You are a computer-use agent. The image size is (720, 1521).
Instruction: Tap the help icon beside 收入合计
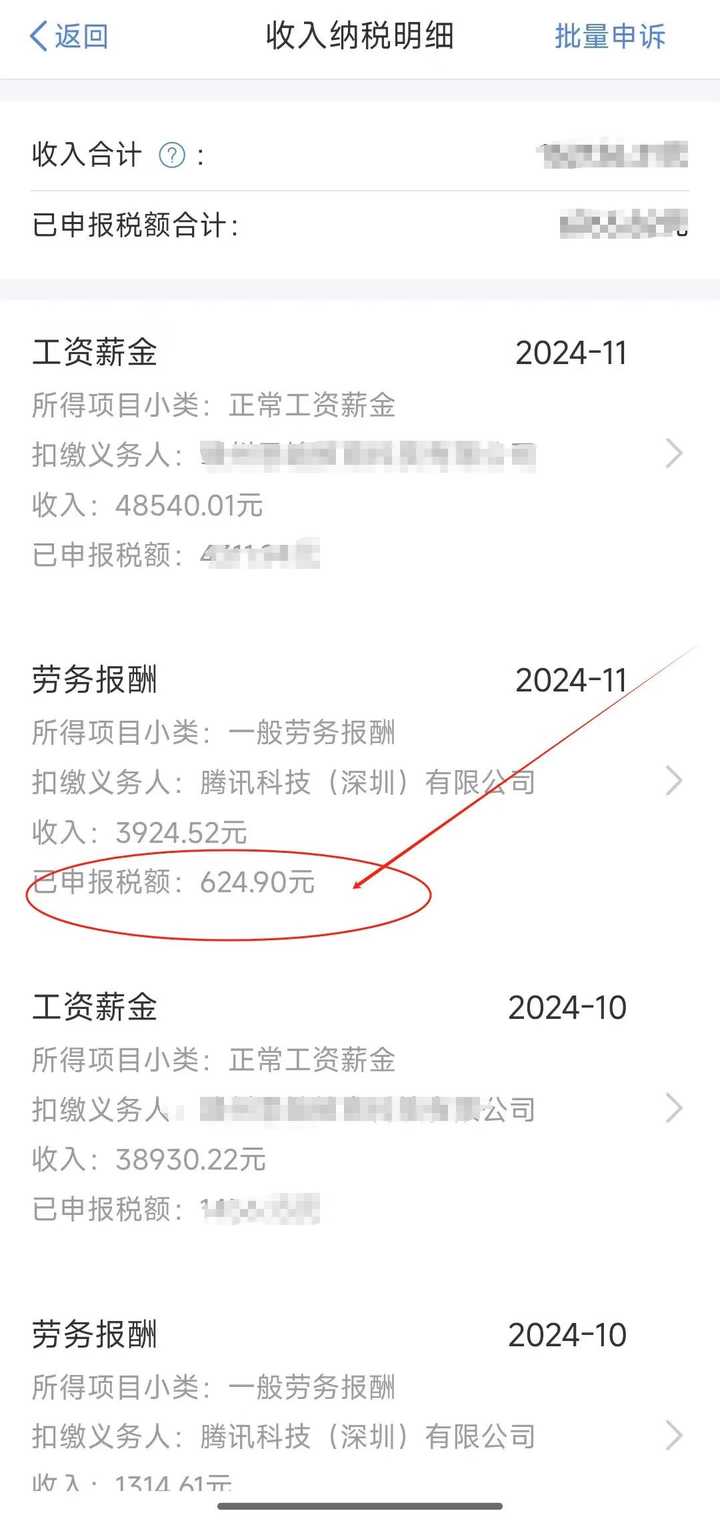[x=172, y=155]
